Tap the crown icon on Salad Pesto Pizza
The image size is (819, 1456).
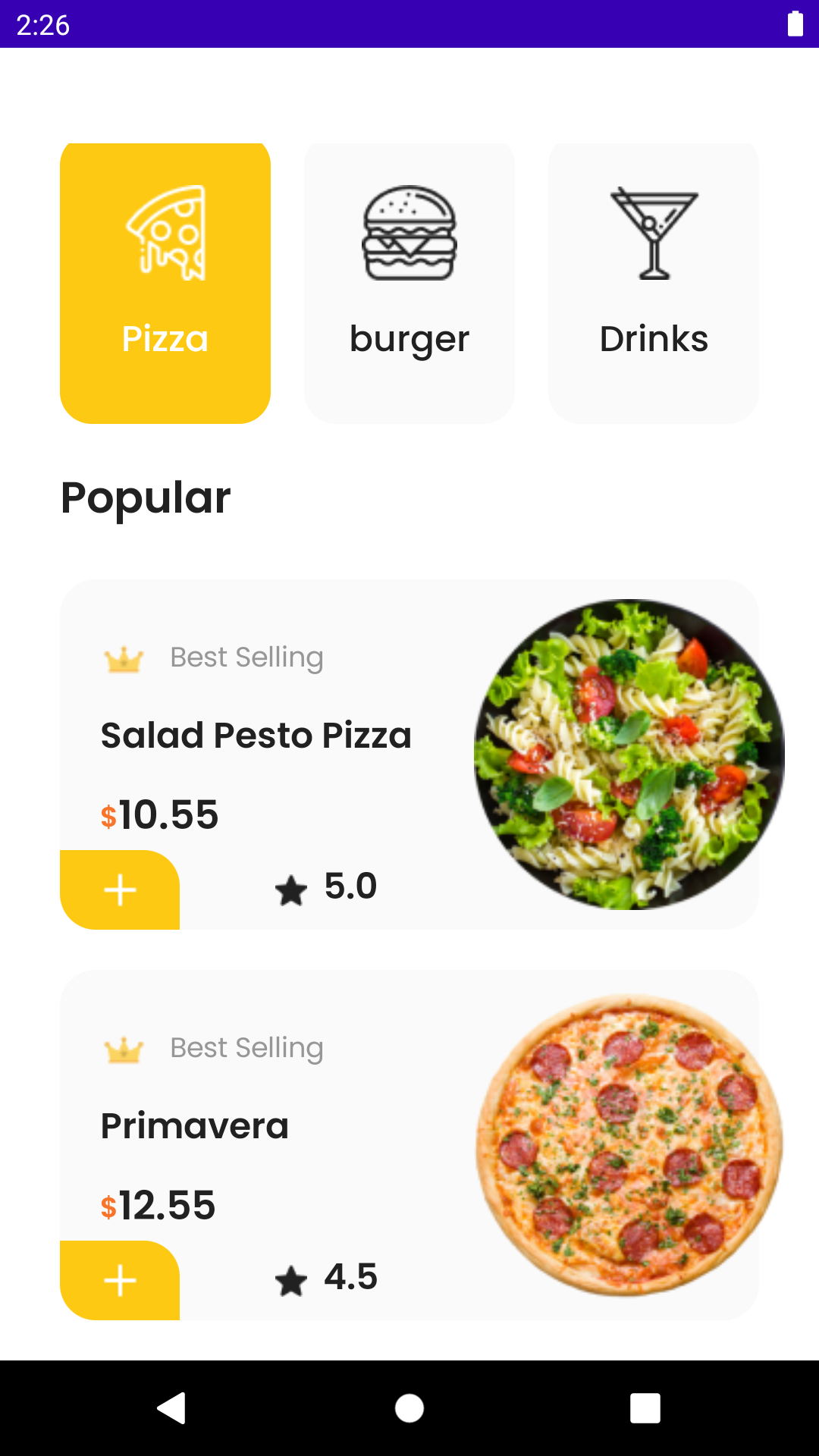(x=121, y=659)
